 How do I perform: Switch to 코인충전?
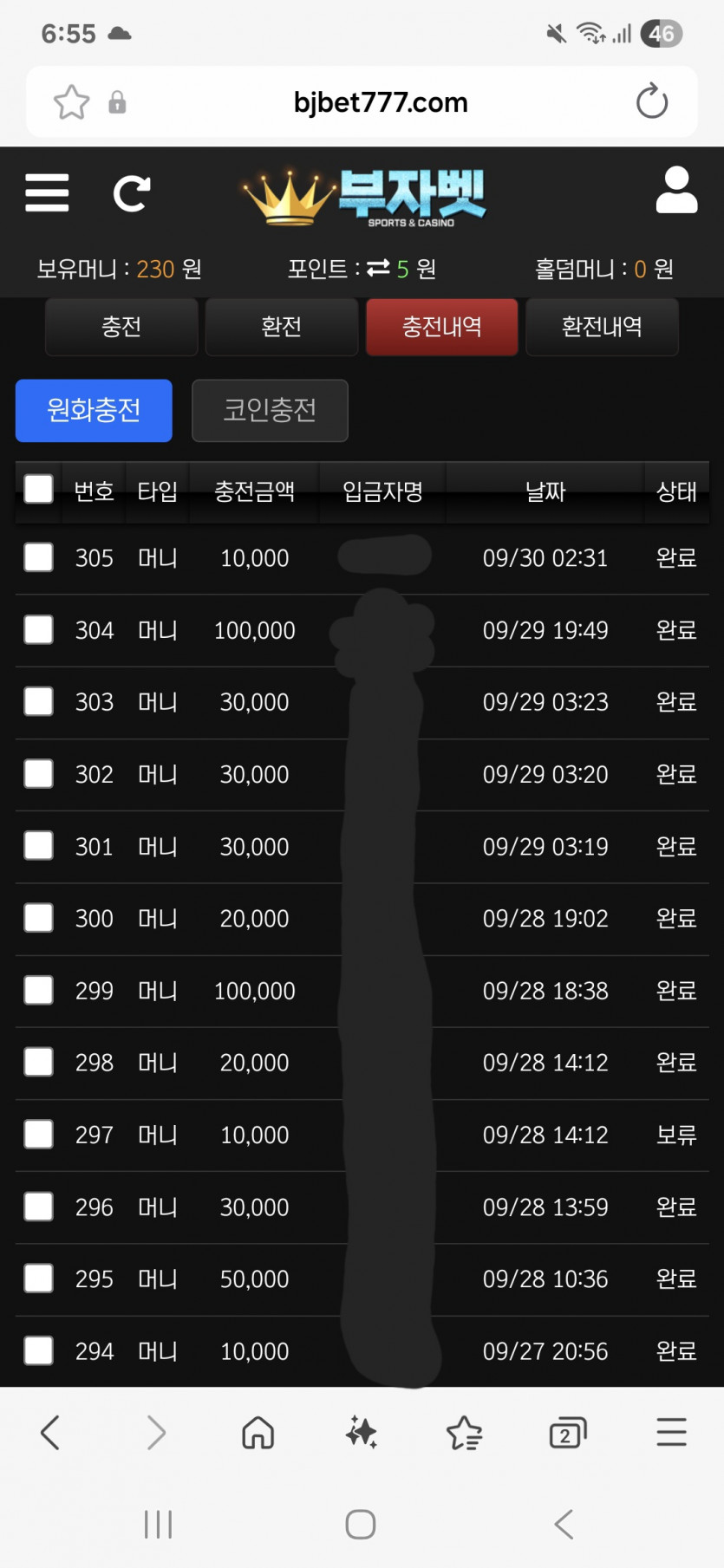[270, 410]
